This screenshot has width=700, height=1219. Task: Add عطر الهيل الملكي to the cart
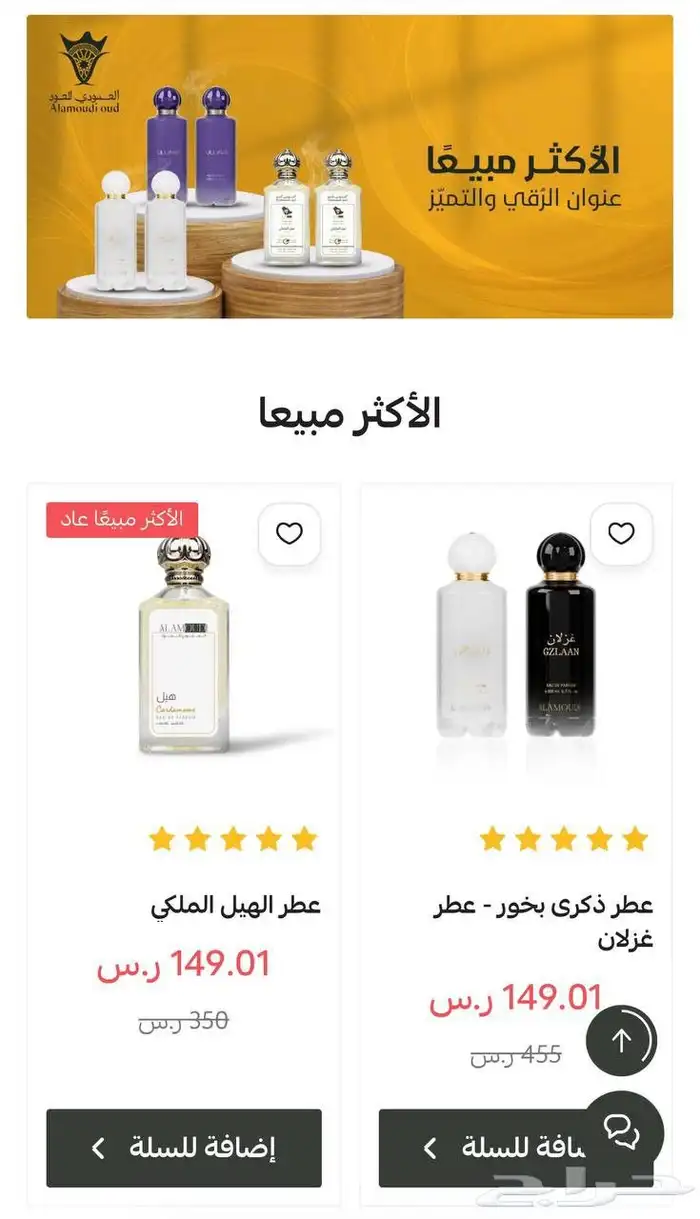tap(184, 1147)
